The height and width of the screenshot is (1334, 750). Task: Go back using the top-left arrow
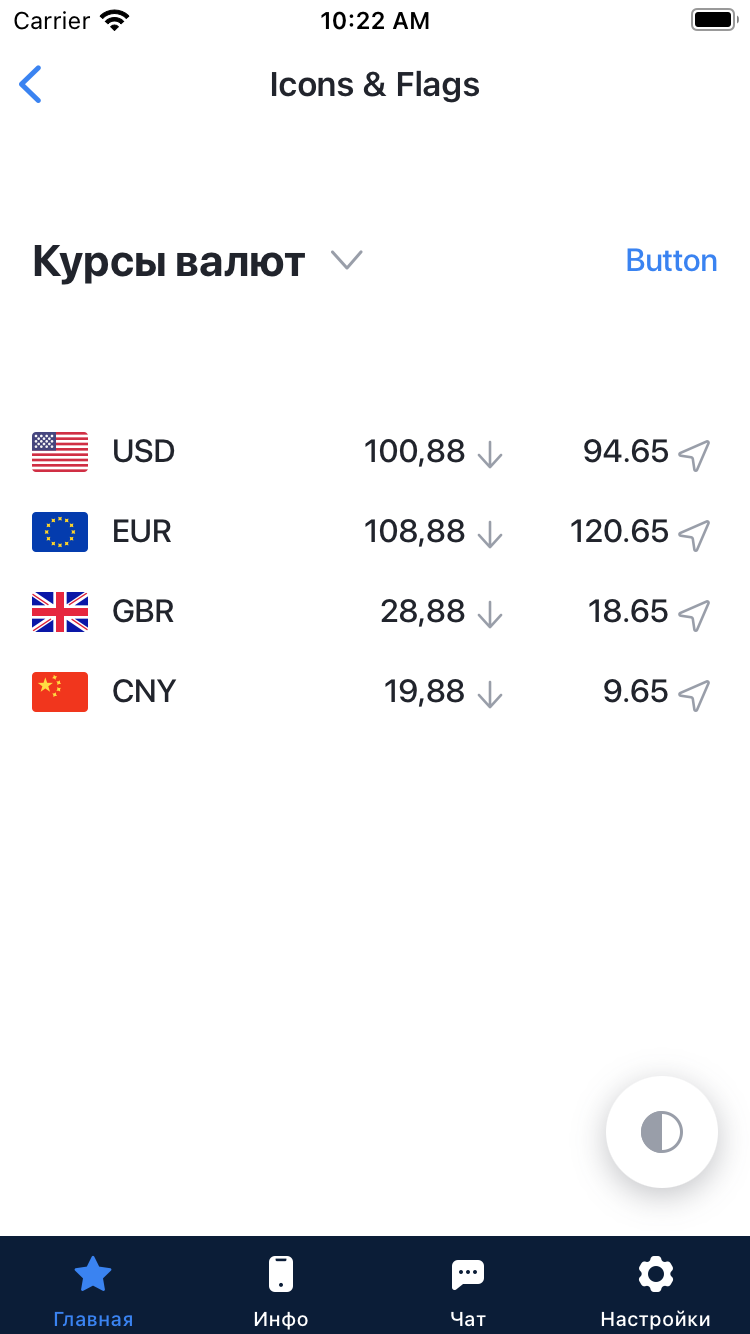31,85
